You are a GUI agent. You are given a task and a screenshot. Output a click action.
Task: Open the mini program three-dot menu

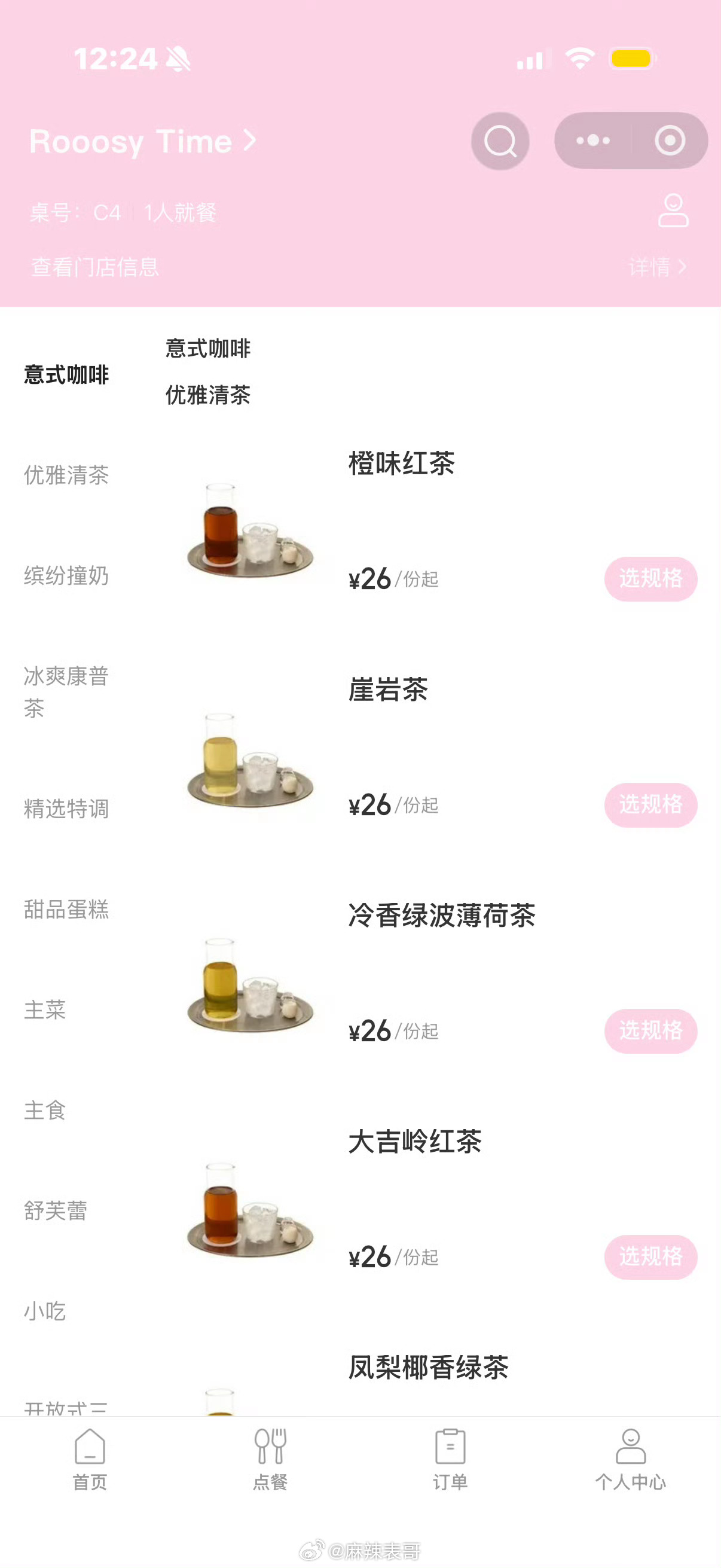pos(592,141)
